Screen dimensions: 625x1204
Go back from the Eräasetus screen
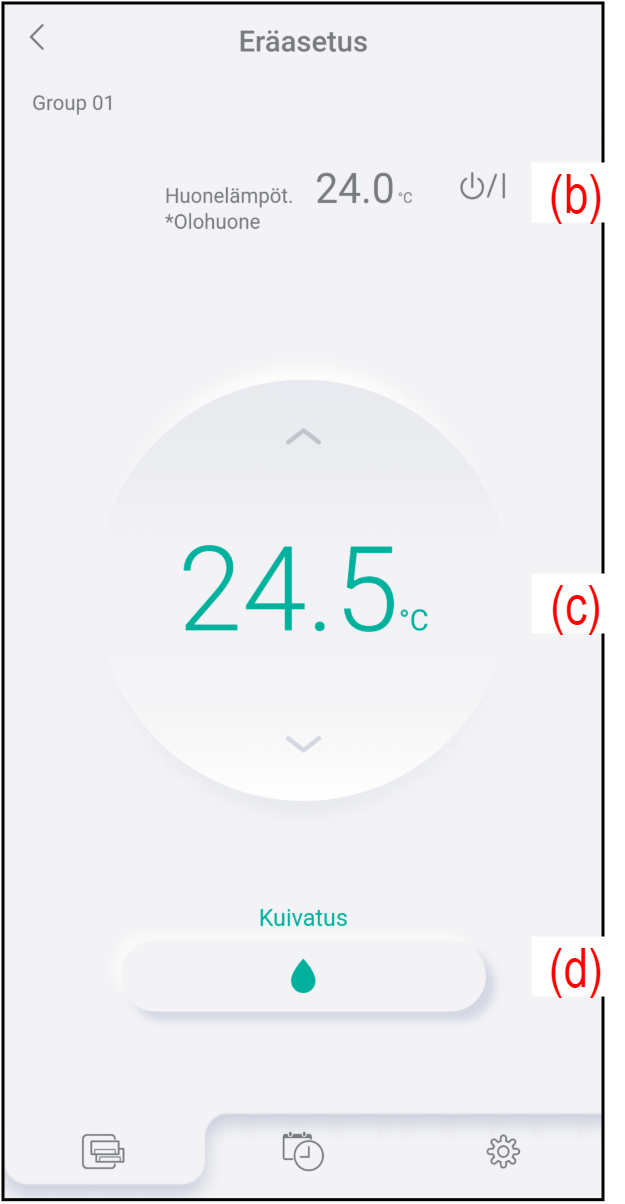tap(38, 38)
